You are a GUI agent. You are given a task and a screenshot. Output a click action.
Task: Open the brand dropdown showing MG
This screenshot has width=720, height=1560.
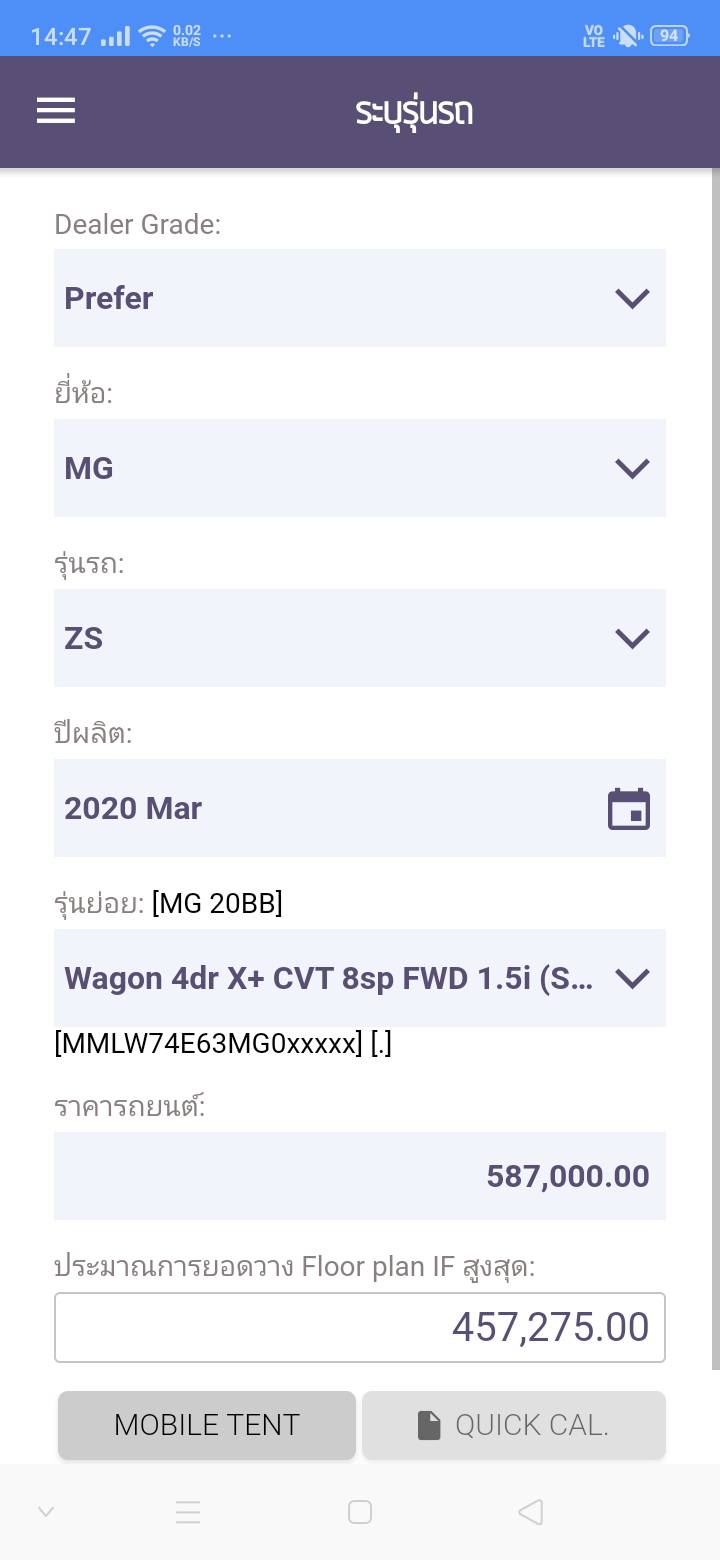360,468
